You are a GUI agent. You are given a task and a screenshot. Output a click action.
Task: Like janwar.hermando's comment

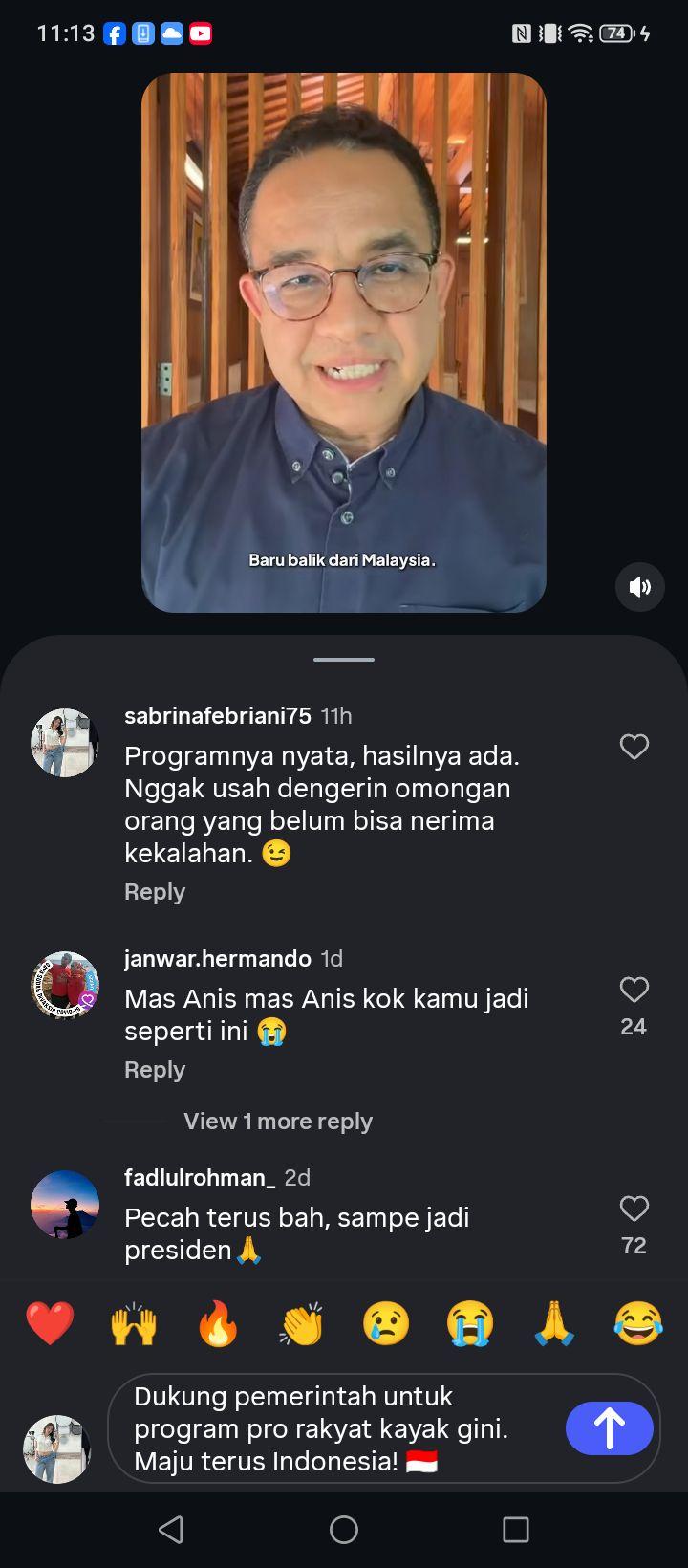point(634,990)
